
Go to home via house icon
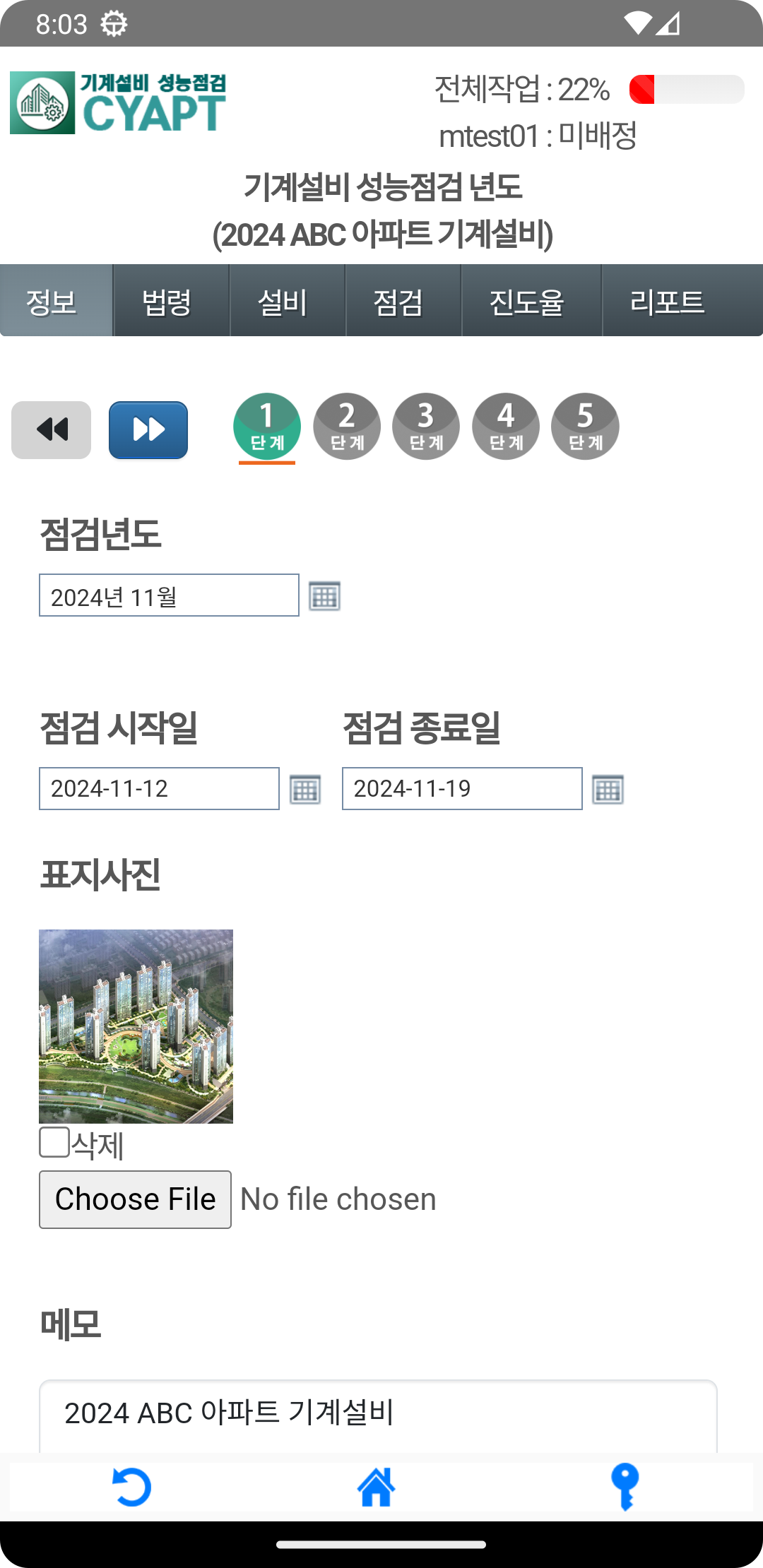[377, 1487]
